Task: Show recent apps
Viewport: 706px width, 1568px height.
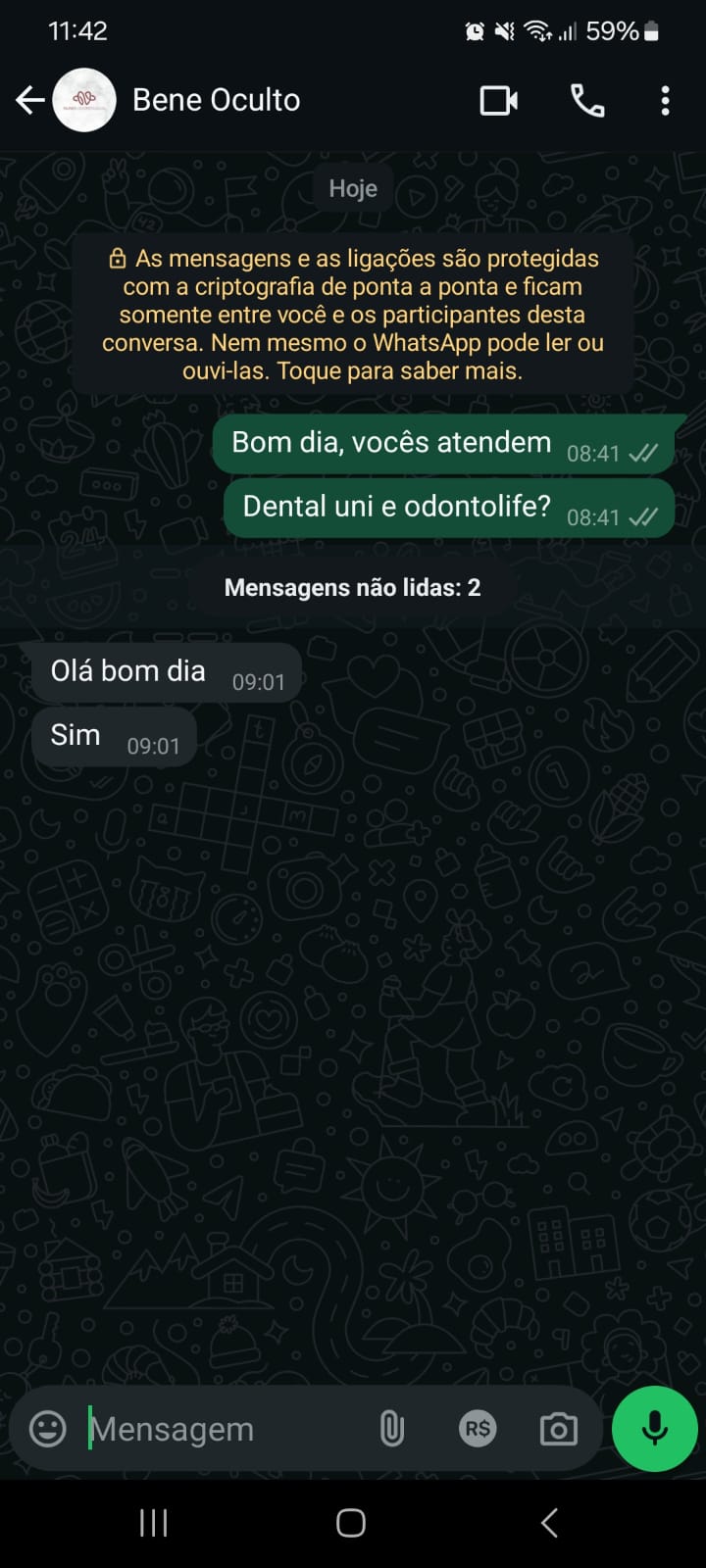Action: [x=154, y=1522]
